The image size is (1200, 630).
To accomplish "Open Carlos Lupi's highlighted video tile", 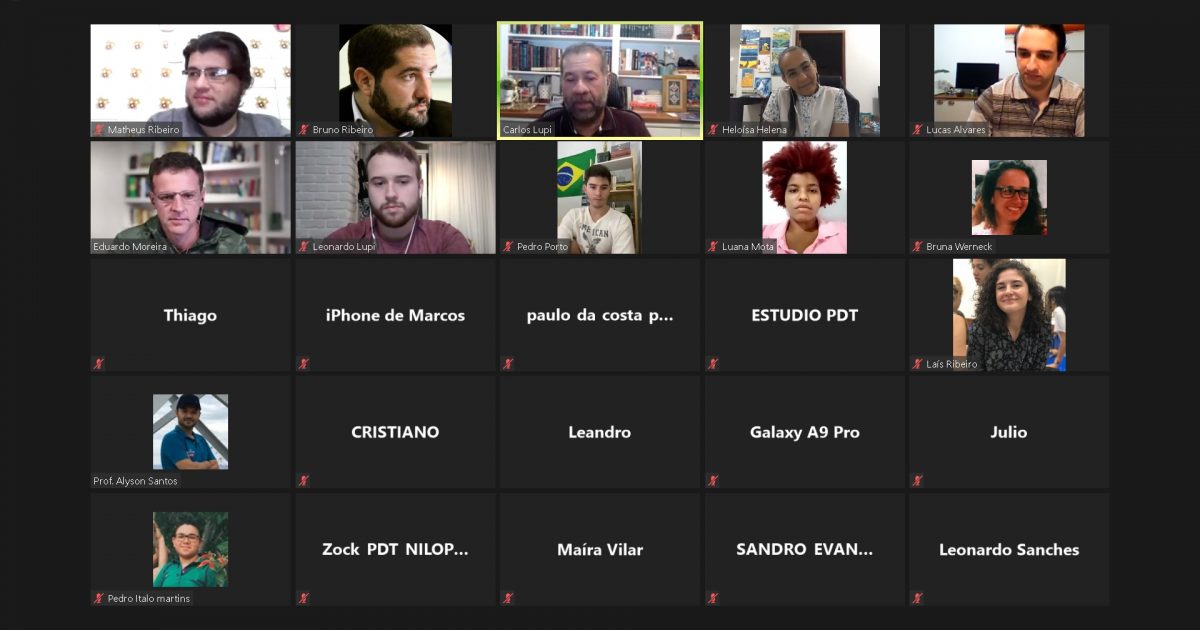I will click(600, 80).
